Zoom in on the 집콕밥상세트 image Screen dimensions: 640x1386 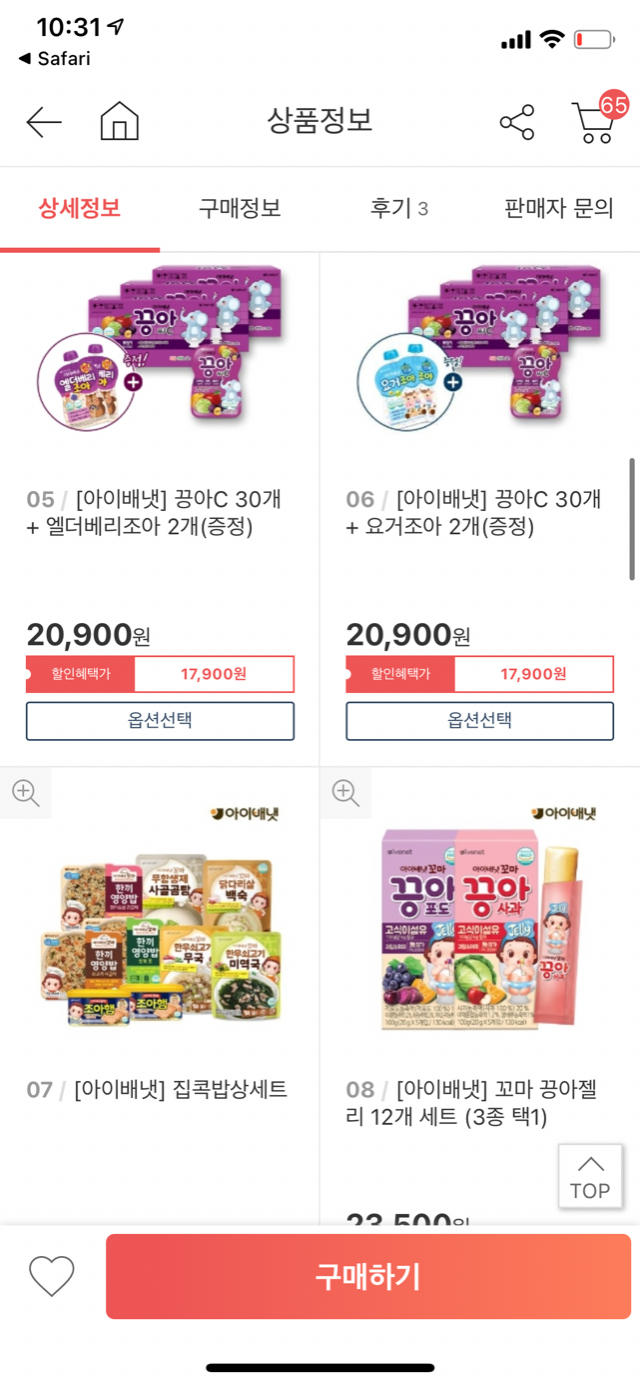[26, 793]
